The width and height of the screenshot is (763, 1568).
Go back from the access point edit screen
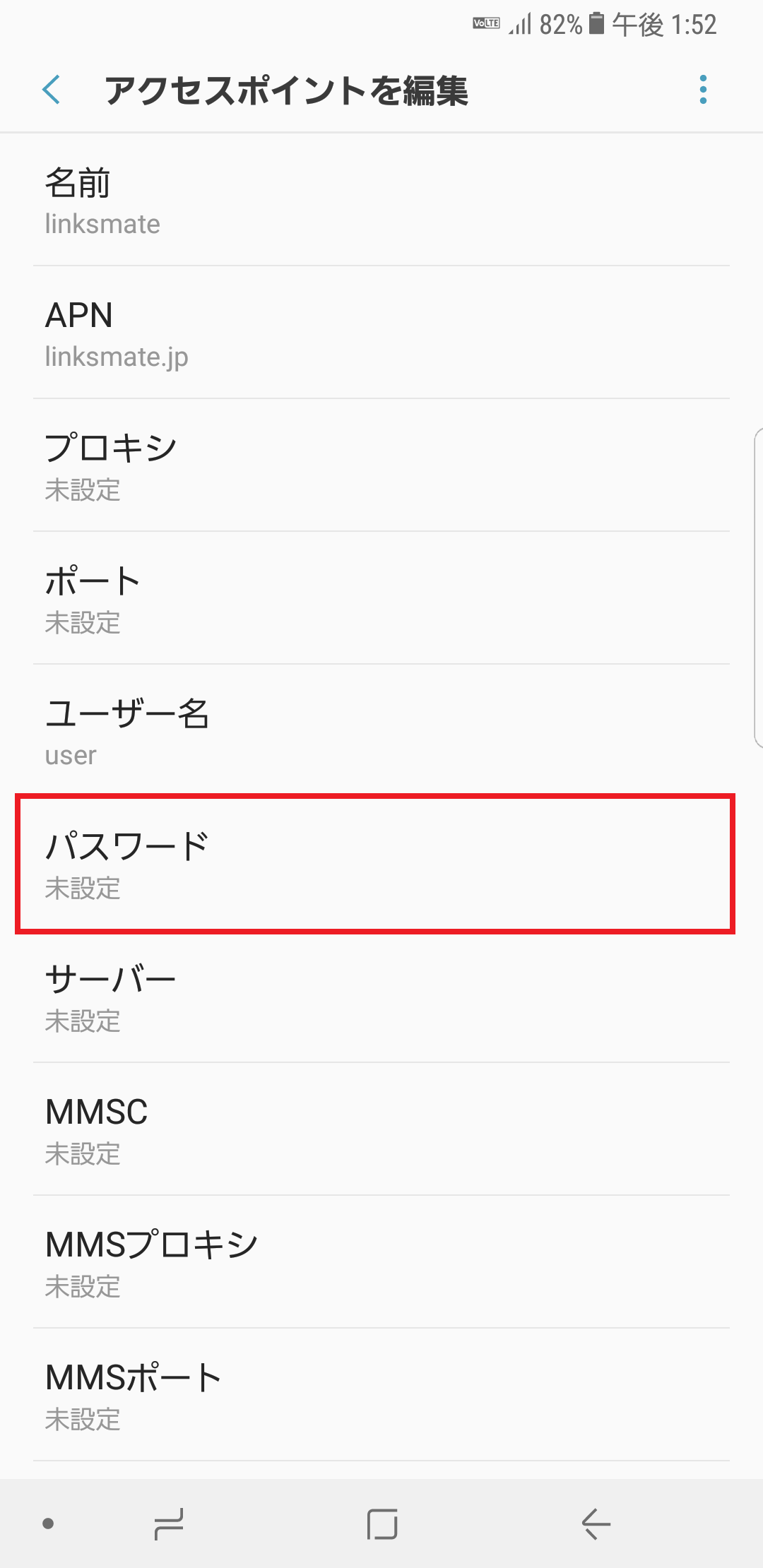52,90
